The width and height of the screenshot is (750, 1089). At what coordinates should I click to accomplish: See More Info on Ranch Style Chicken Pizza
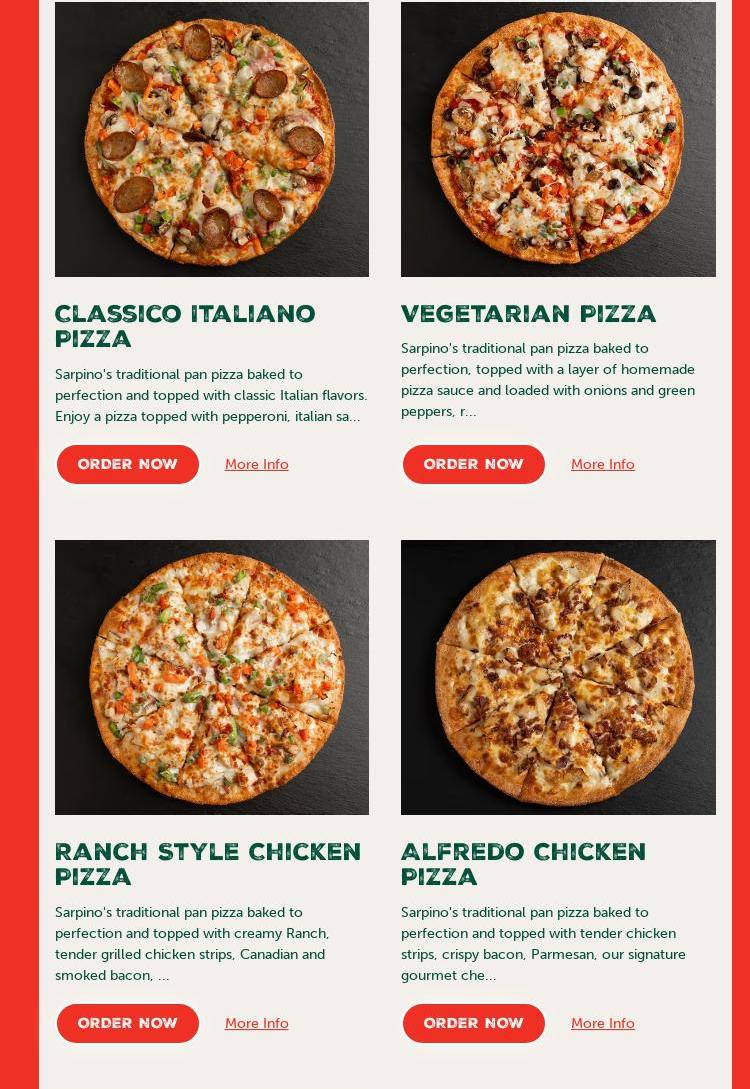[x=256, y=1023]
